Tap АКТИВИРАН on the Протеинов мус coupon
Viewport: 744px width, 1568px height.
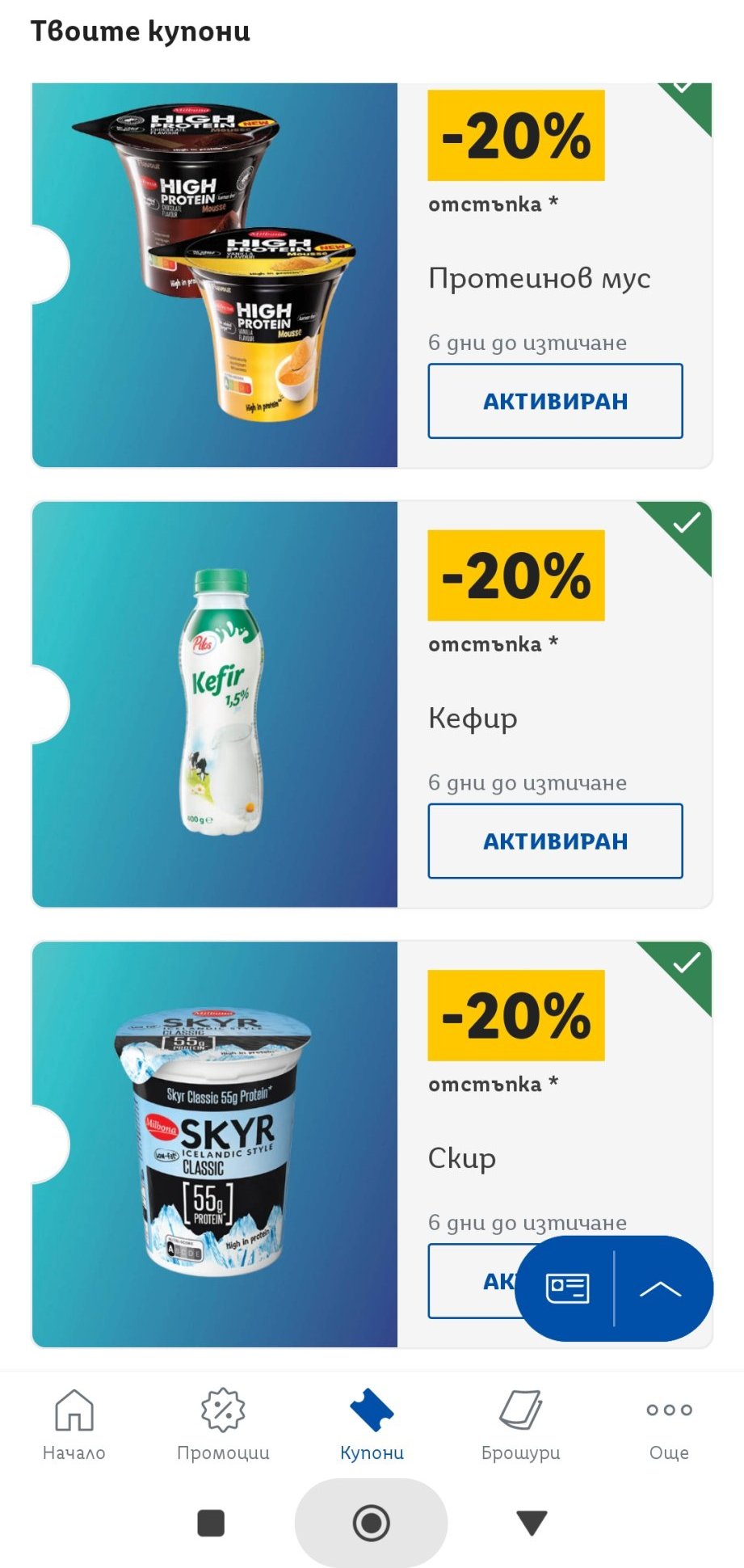click(555, 401)
